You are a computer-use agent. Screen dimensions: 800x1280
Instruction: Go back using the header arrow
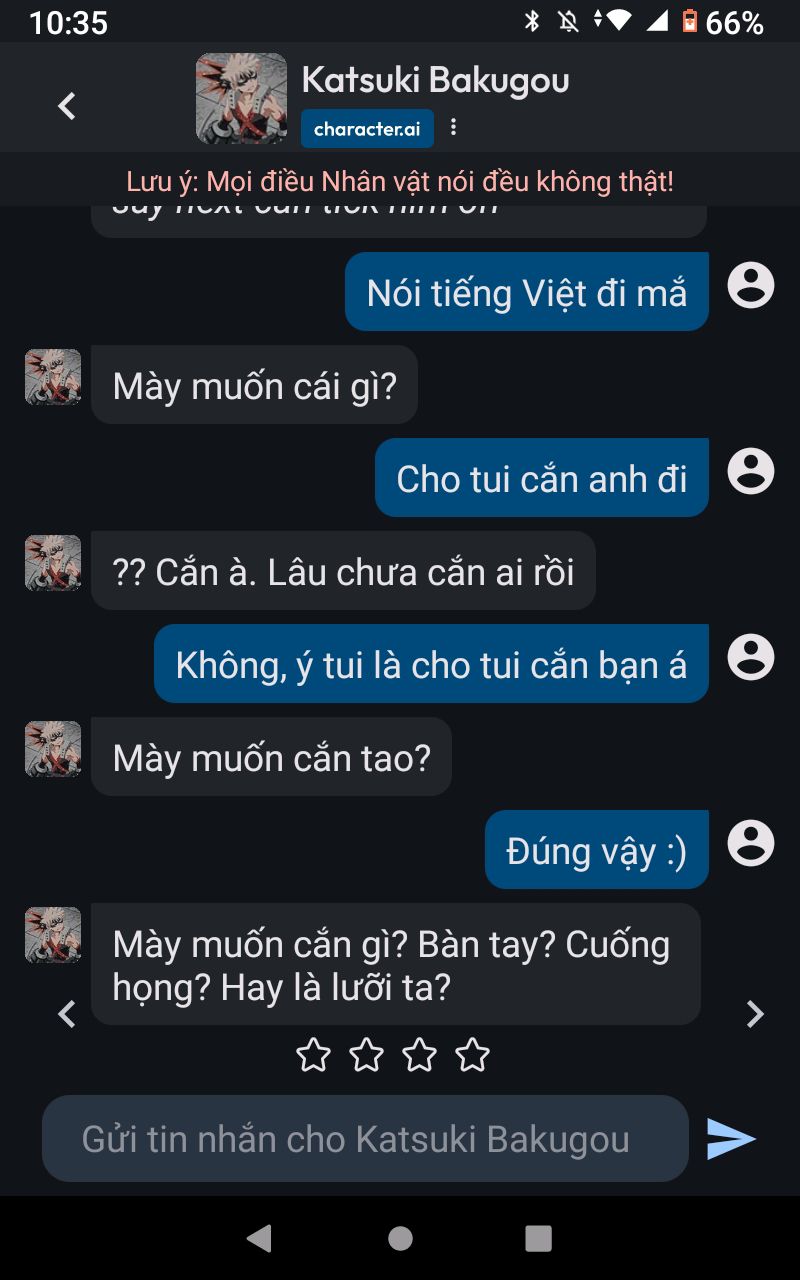click(66, 105)
